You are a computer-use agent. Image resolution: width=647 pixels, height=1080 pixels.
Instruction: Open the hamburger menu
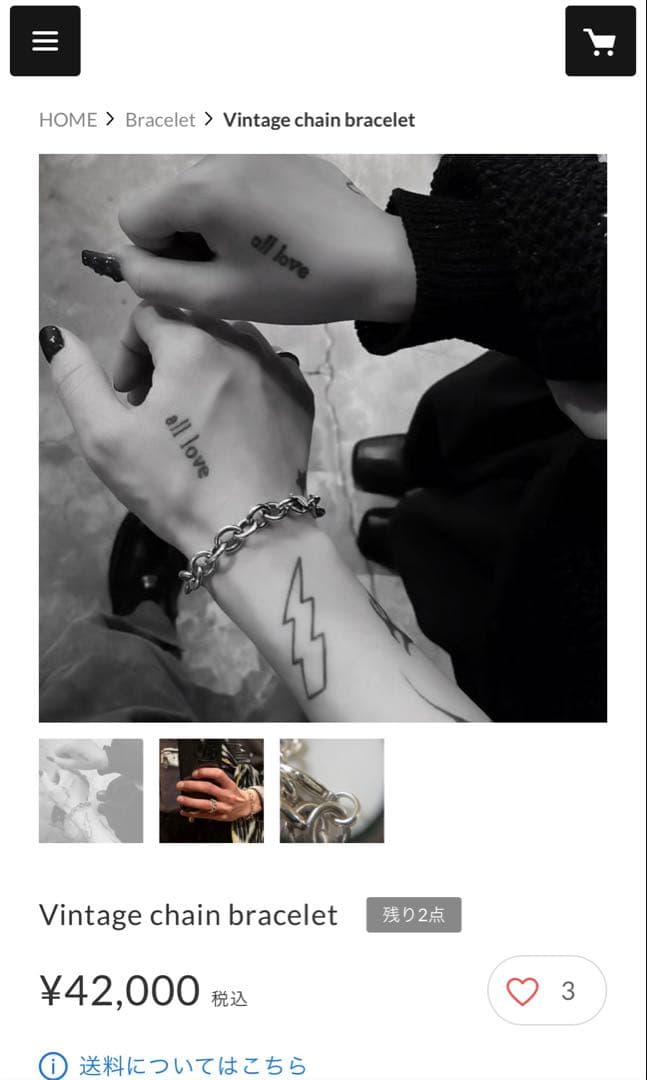pos(45,41)
